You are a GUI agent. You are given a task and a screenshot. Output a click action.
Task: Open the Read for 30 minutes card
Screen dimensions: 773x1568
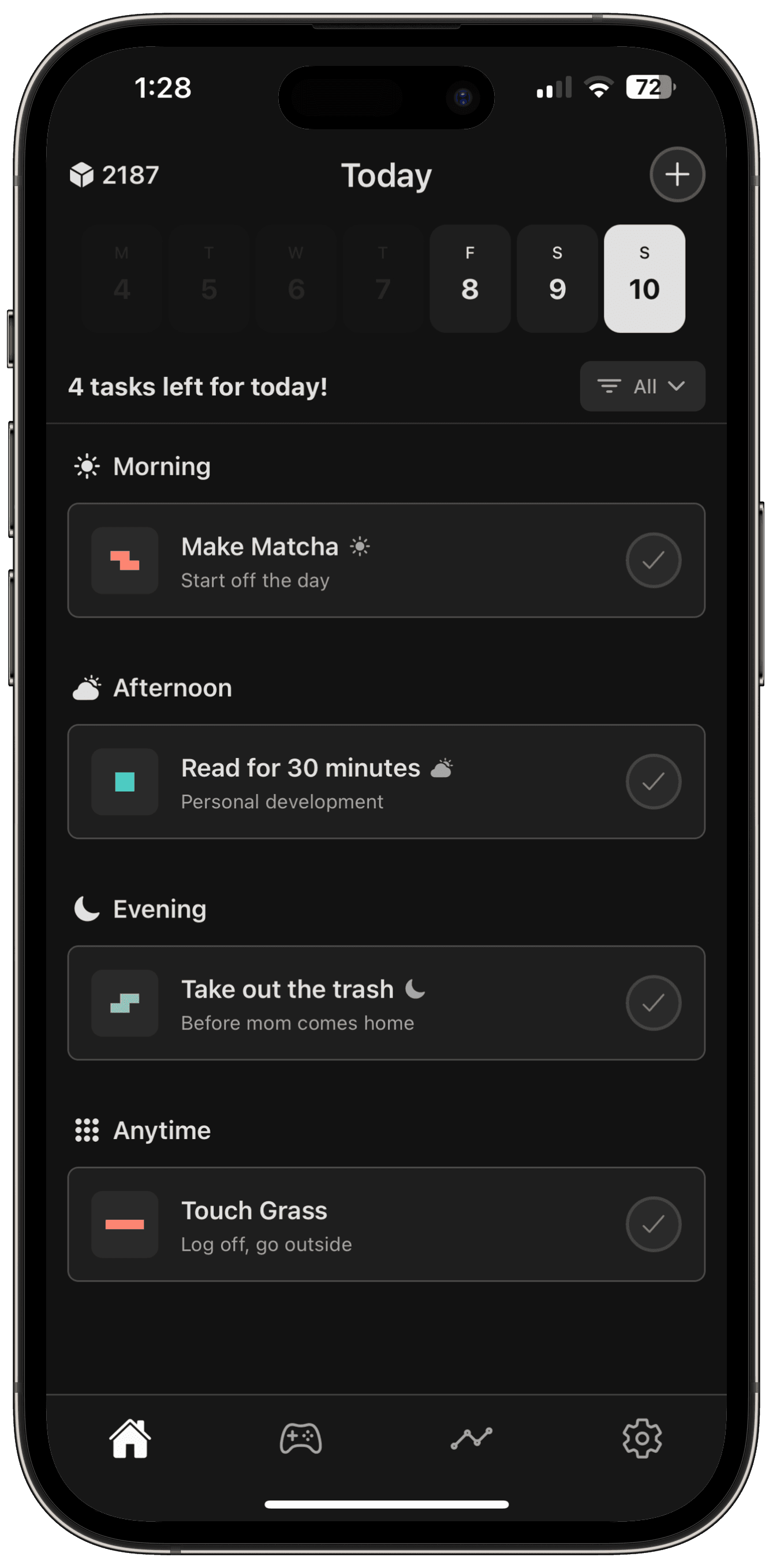(x=365, y=782)
